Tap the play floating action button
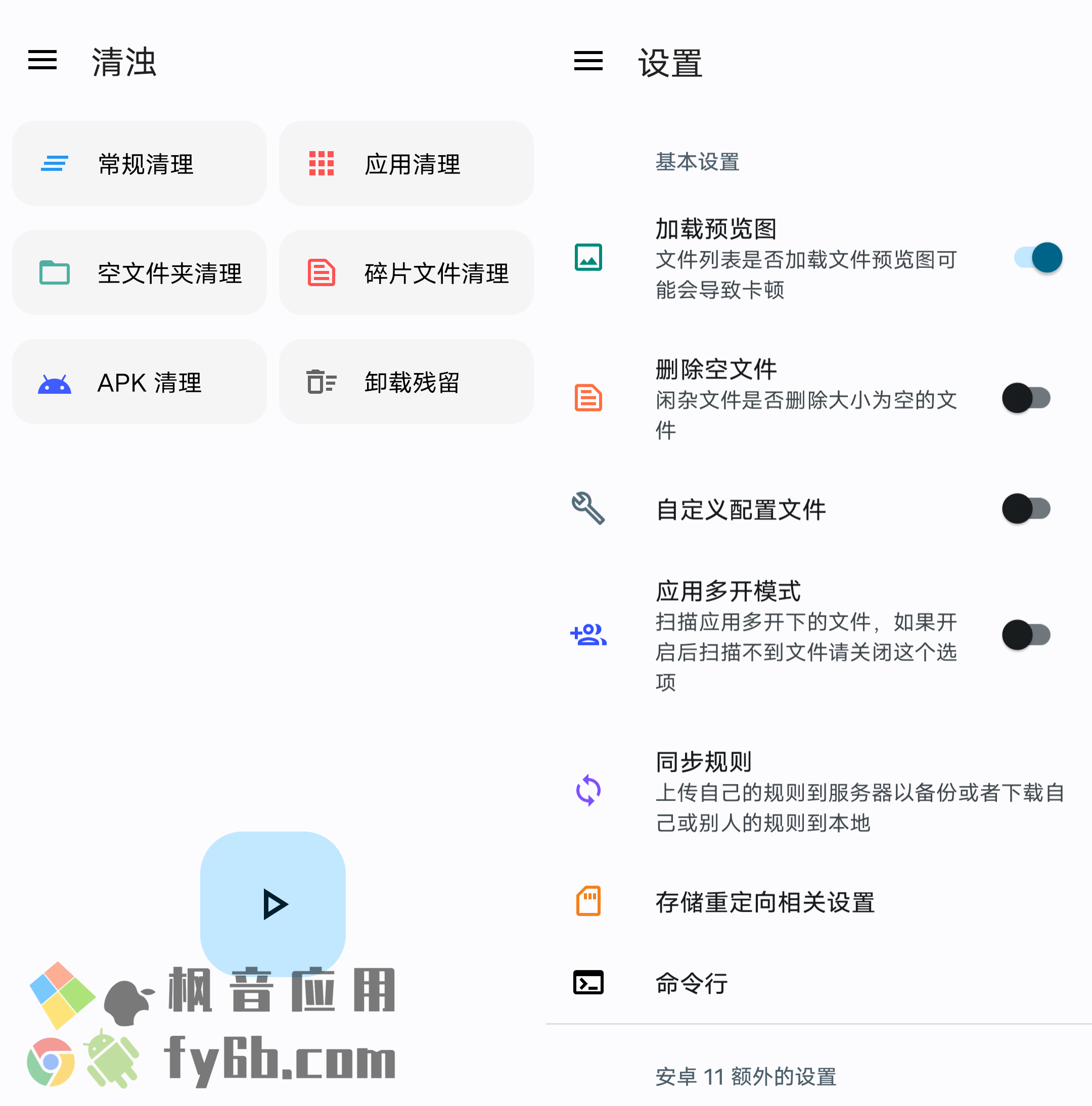This screenshot has height=1106, width=1092. [x=273, y=904]
